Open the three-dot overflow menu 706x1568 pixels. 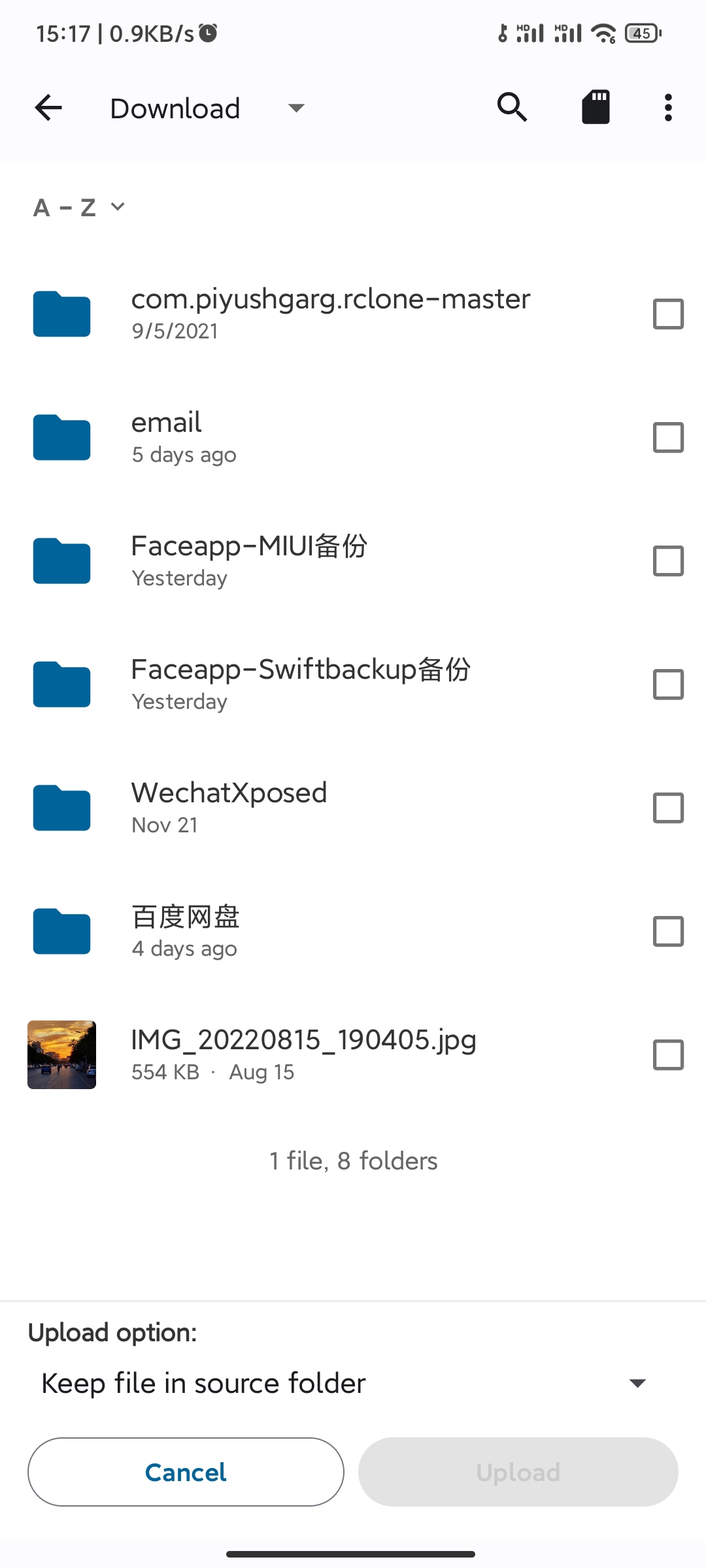(667, 107)
